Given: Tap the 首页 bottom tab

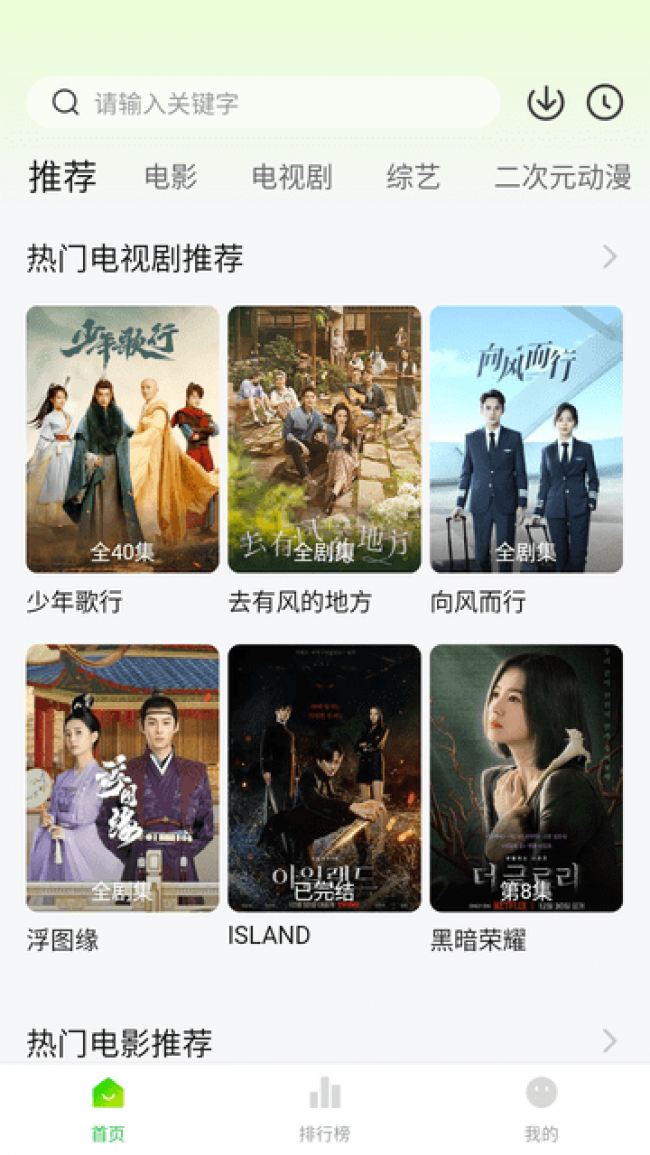Looking at the screenshot, I should tap(108, 1109).
